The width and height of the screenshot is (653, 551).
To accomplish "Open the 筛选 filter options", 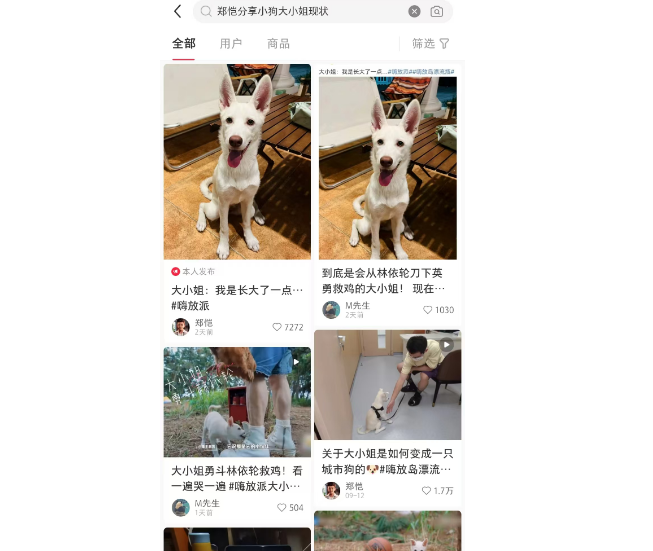I will click(431, 43).
